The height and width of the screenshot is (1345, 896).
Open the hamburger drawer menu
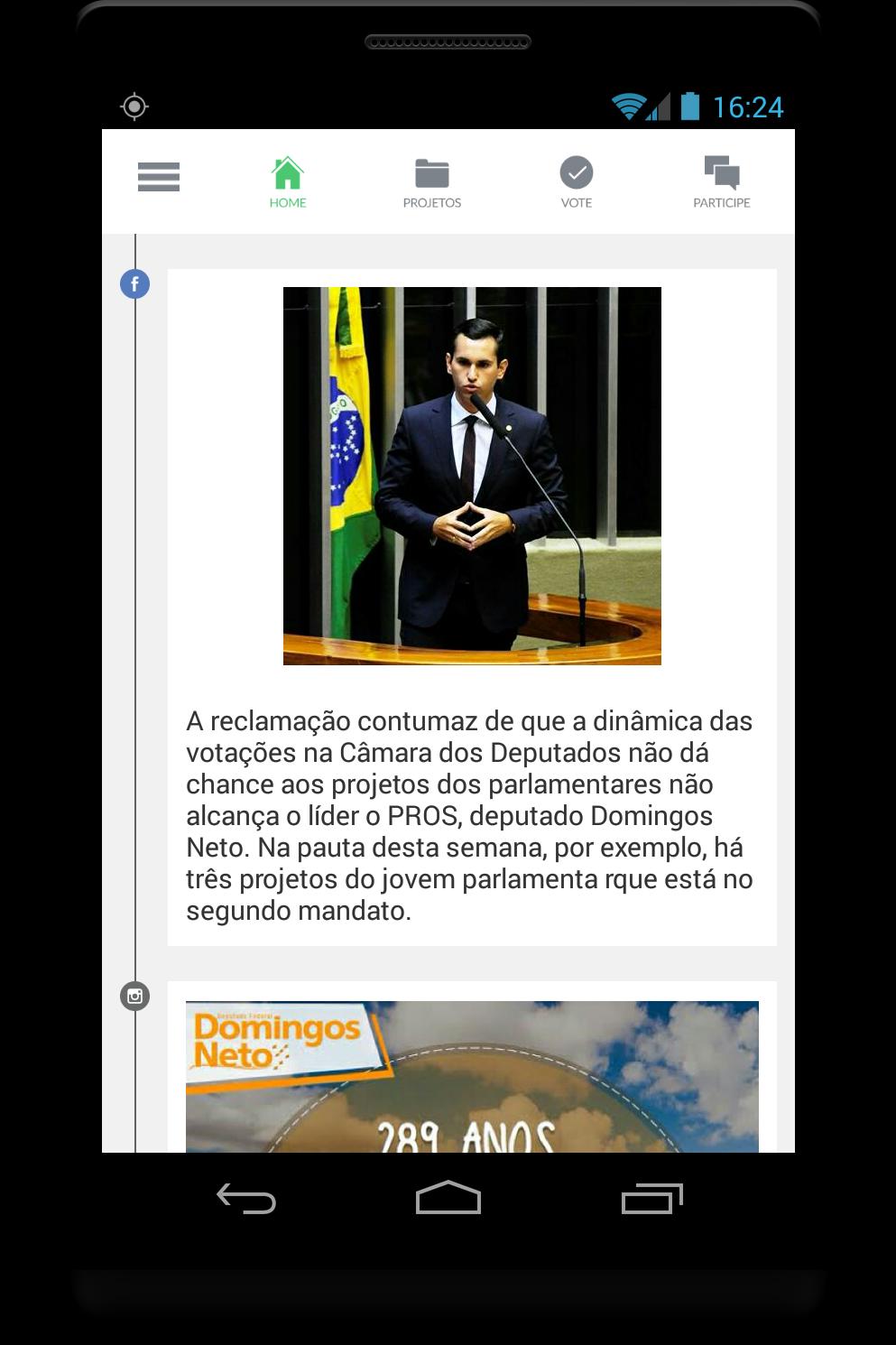coord(159,177)
